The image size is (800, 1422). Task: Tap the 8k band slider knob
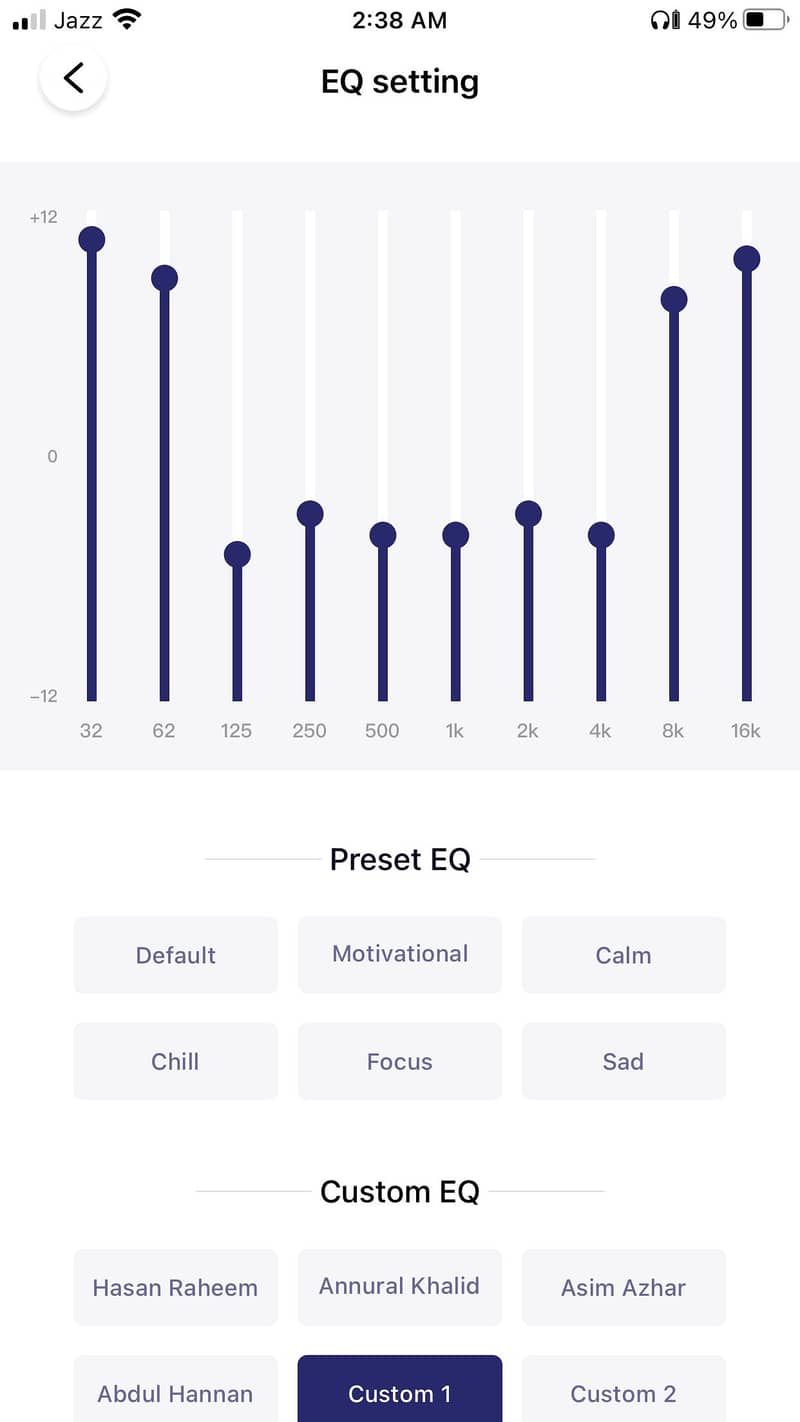tap(674, 299)
